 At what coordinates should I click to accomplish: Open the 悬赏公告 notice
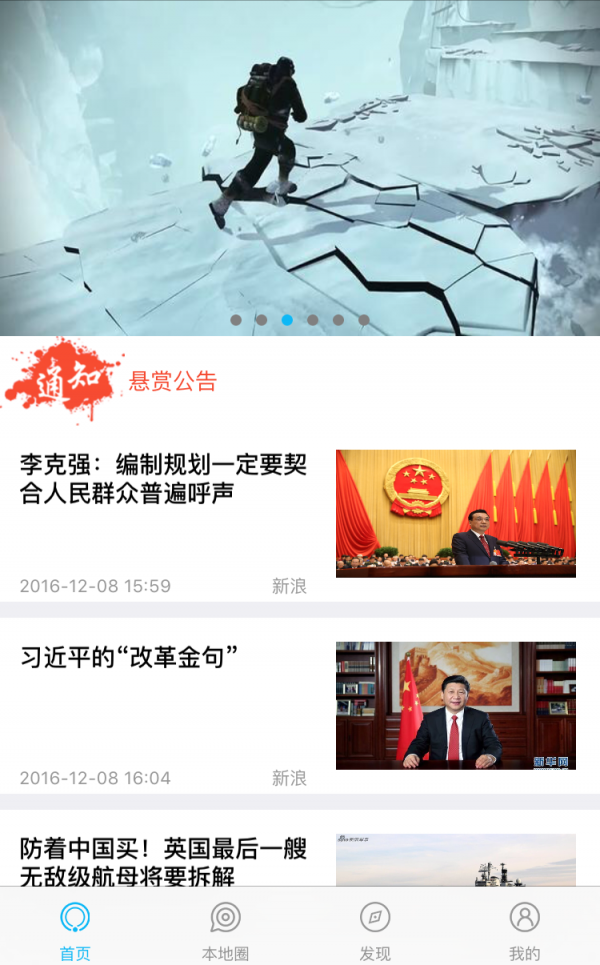point(173,381)
